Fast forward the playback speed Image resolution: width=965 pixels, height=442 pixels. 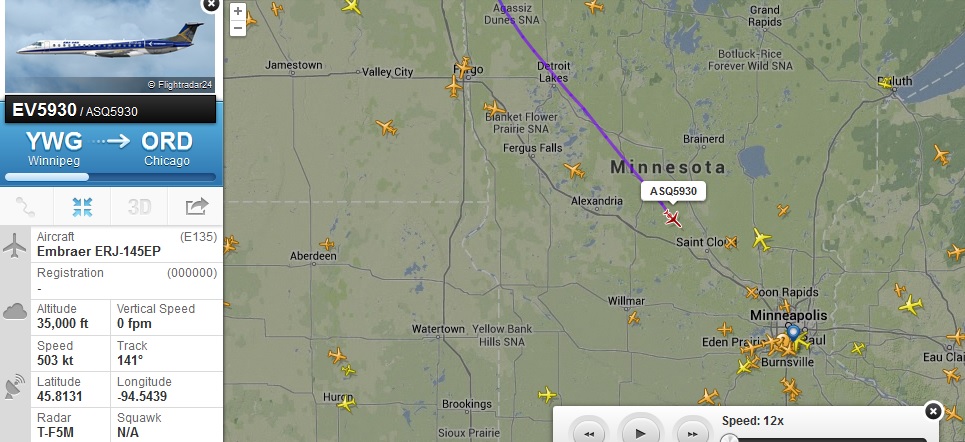[691, 433]
